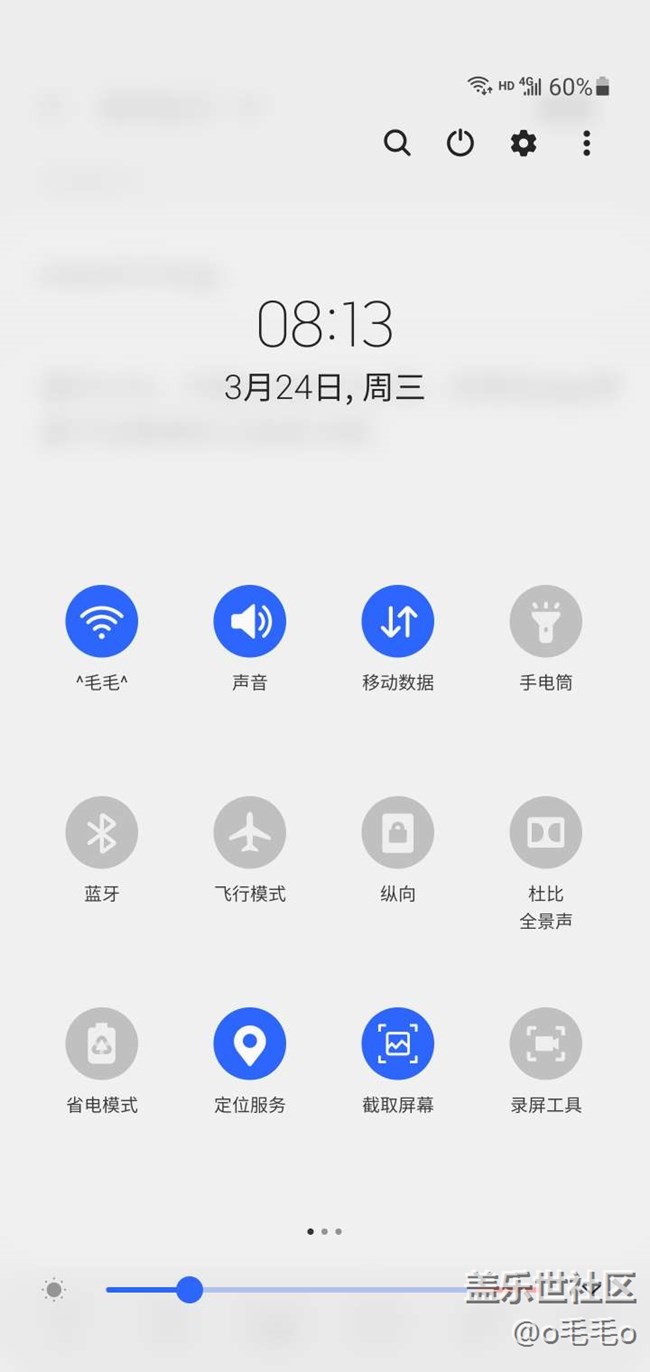
Task: Tap the quick panel page indicator dots
Action: coord(324,1231)
